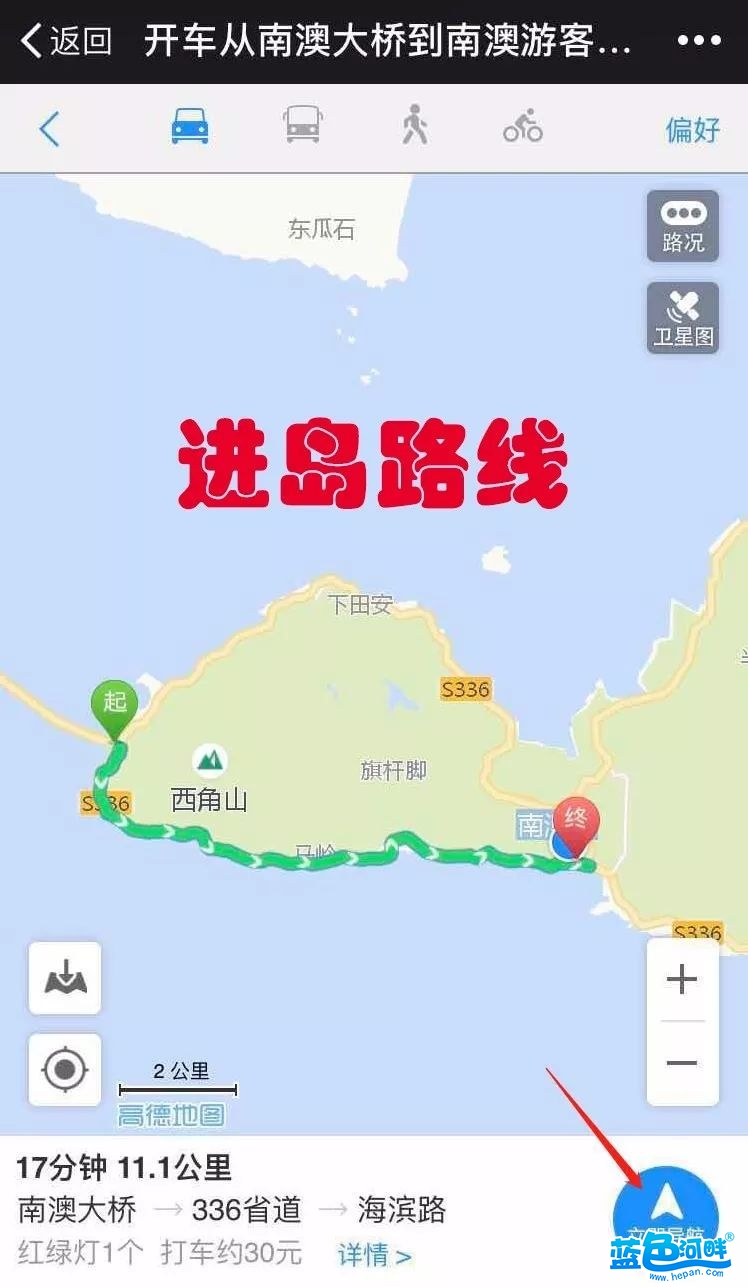The width and height of the screenshot is (748, 1287).
Task: Switch to bus transit mode
Action: click(x=302, y=128)
